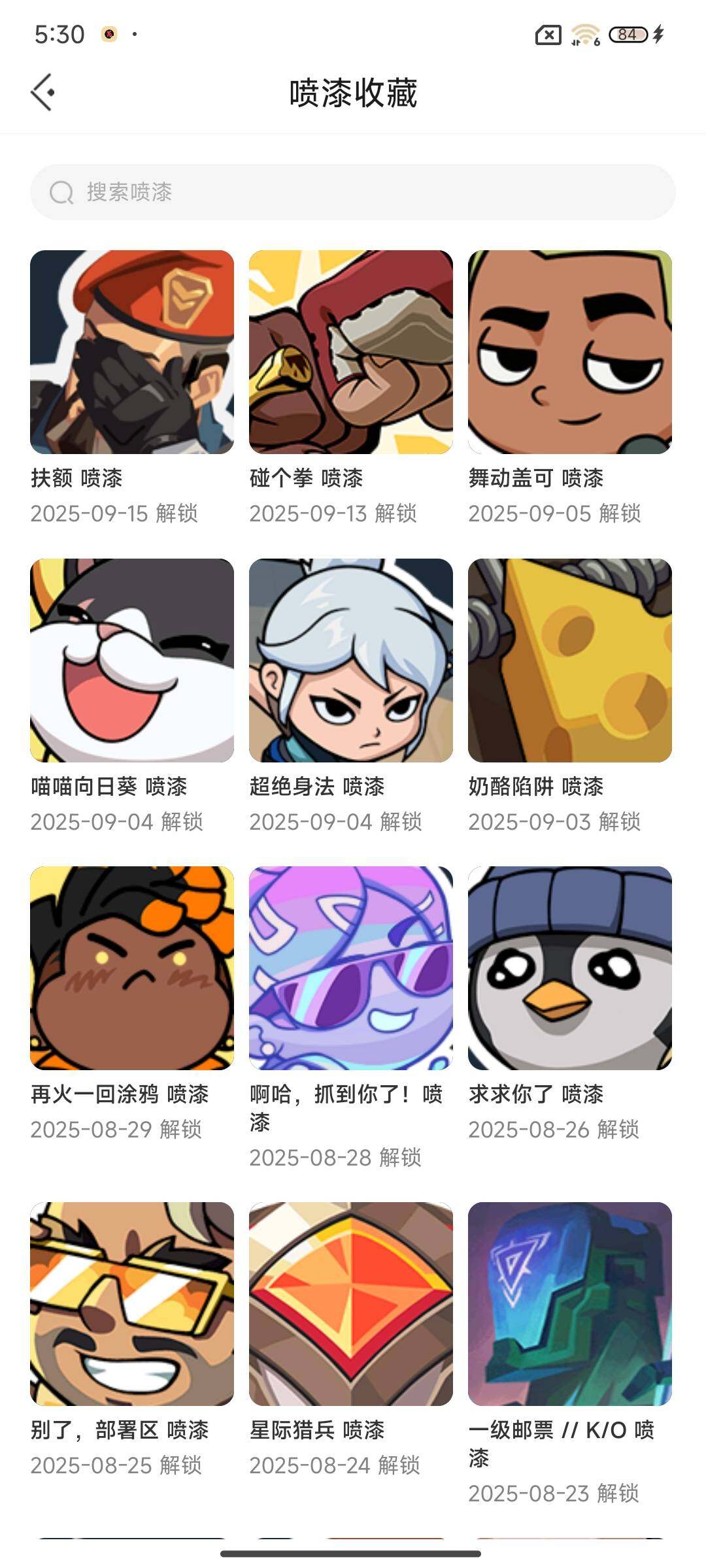Image resolution: width=706 pixels, height=1568 pixels.
Task: Open the 超绝身法 喷漆 tile
Action: [351, 661]
